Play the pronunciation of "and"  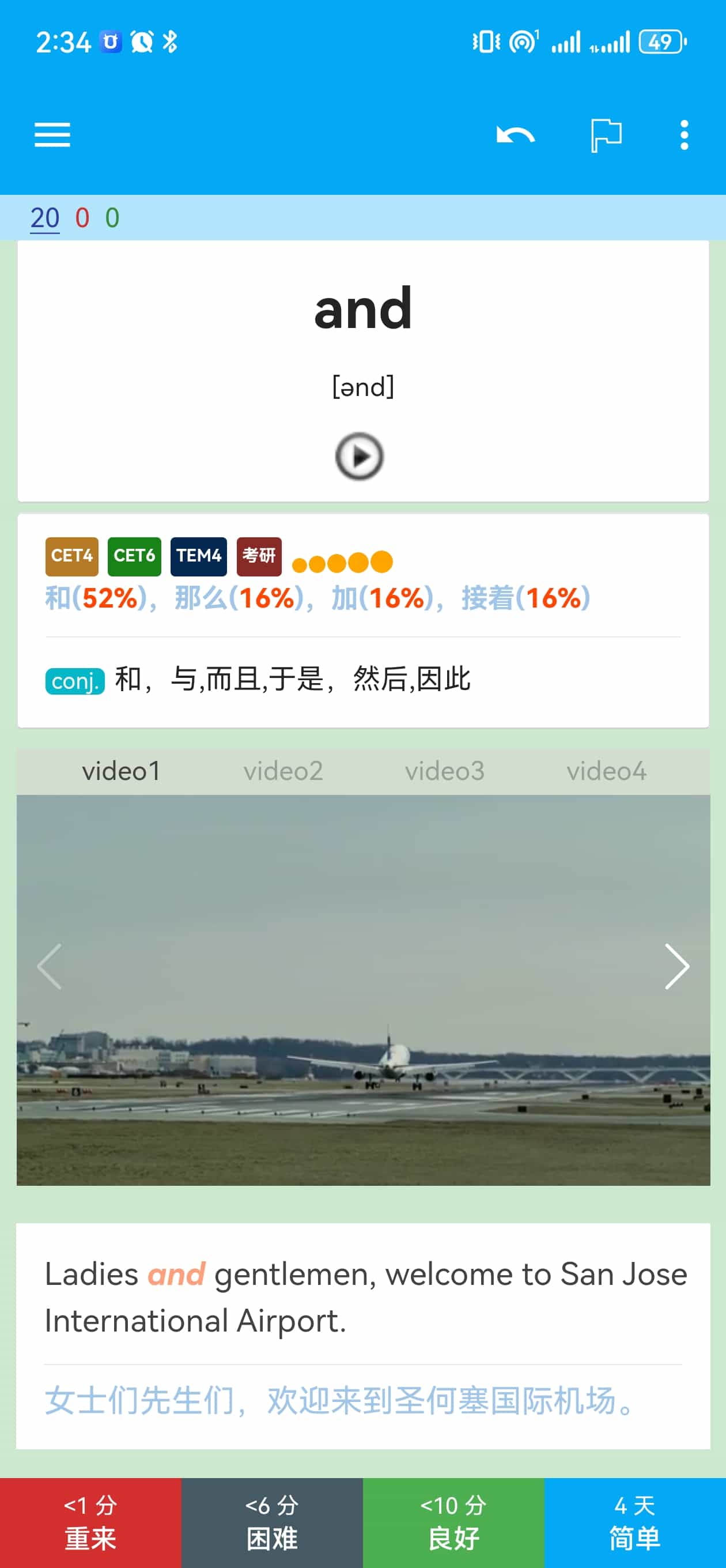click(x=359, y=456)
